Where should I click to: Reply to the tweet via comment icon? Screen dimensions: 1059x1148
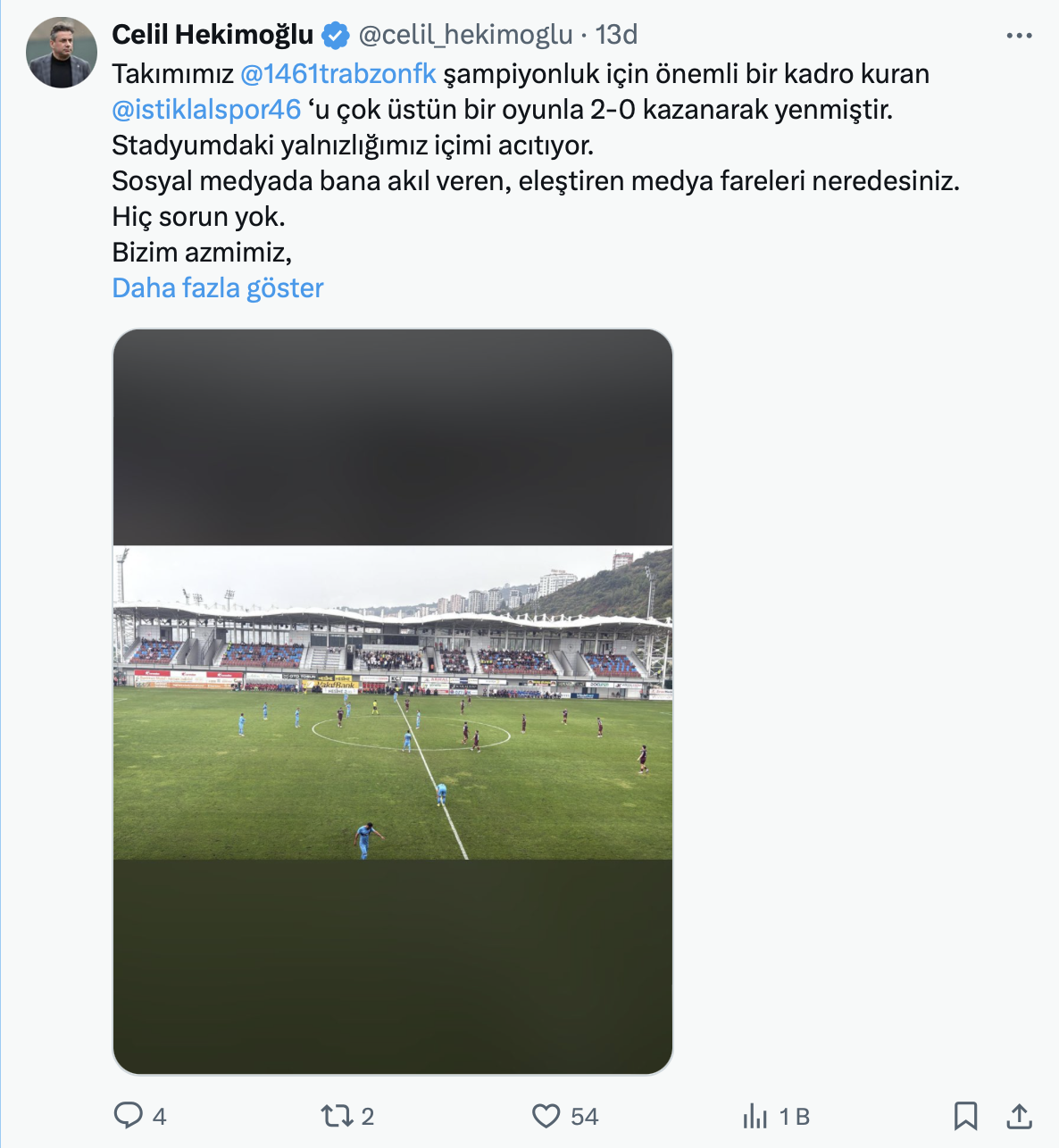(x=129, y=1116)
